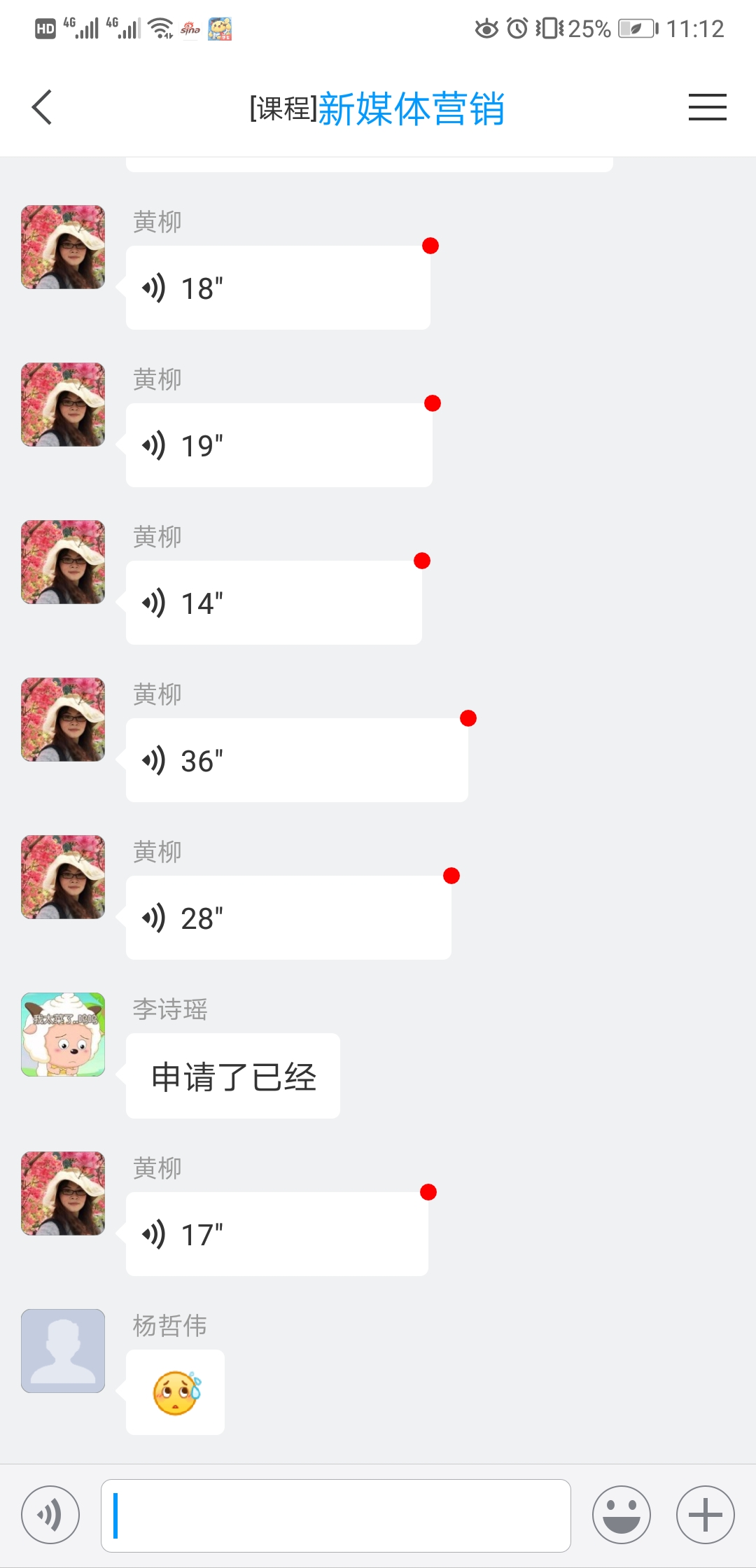Focus the message text field
This screenshot has width=756, height=1568.
336,1515
